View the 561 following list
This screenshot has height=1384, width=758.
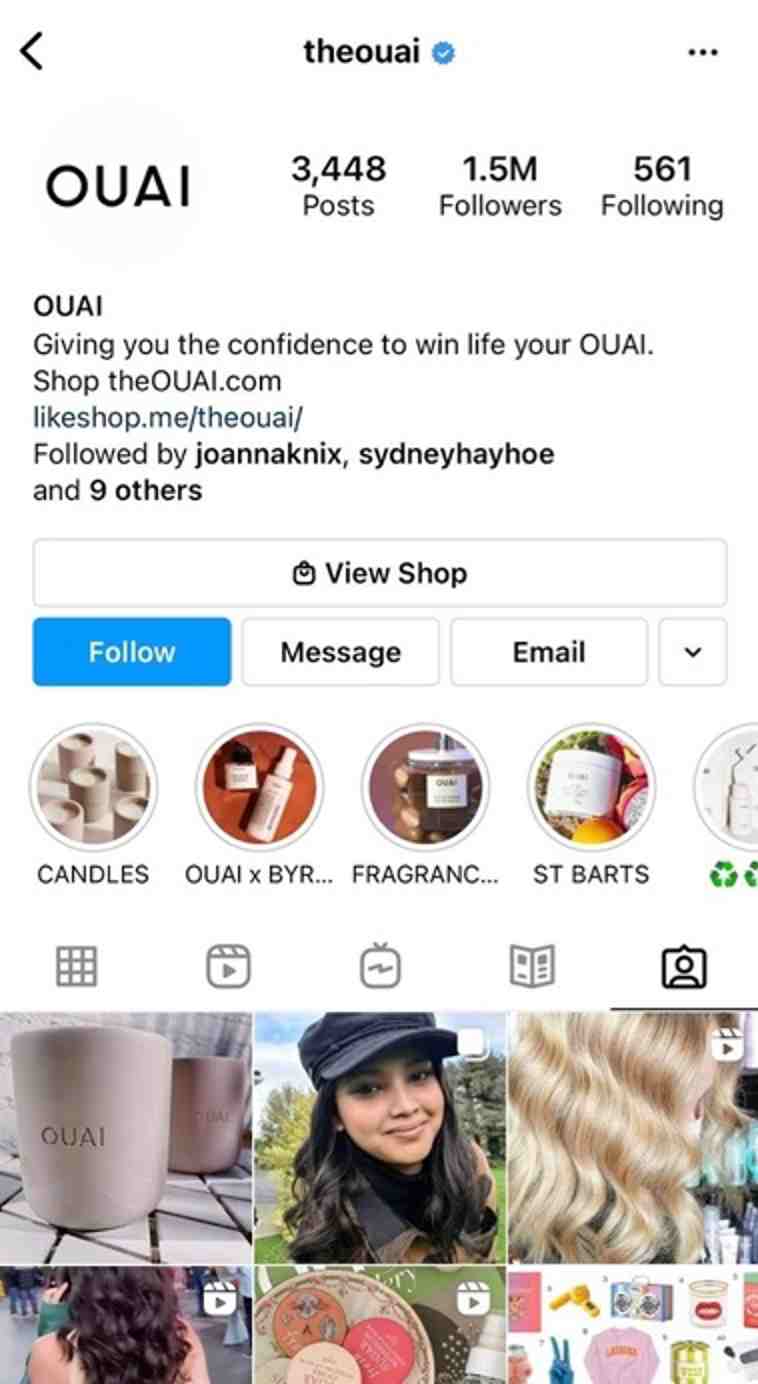coord(661,186)
